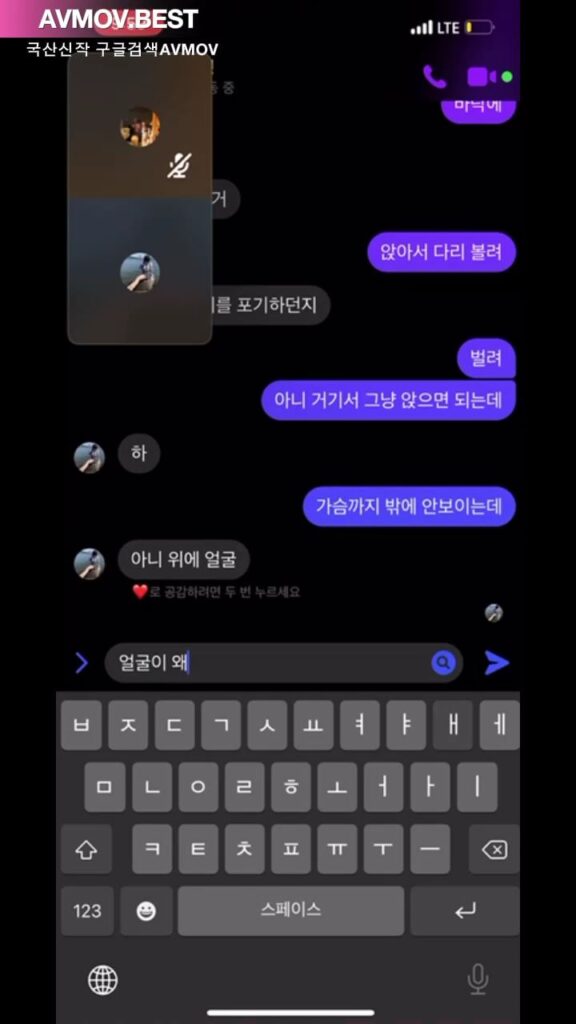Expand the attachment options chevron
576x1024 pixels.
click(x=82, y=663)
